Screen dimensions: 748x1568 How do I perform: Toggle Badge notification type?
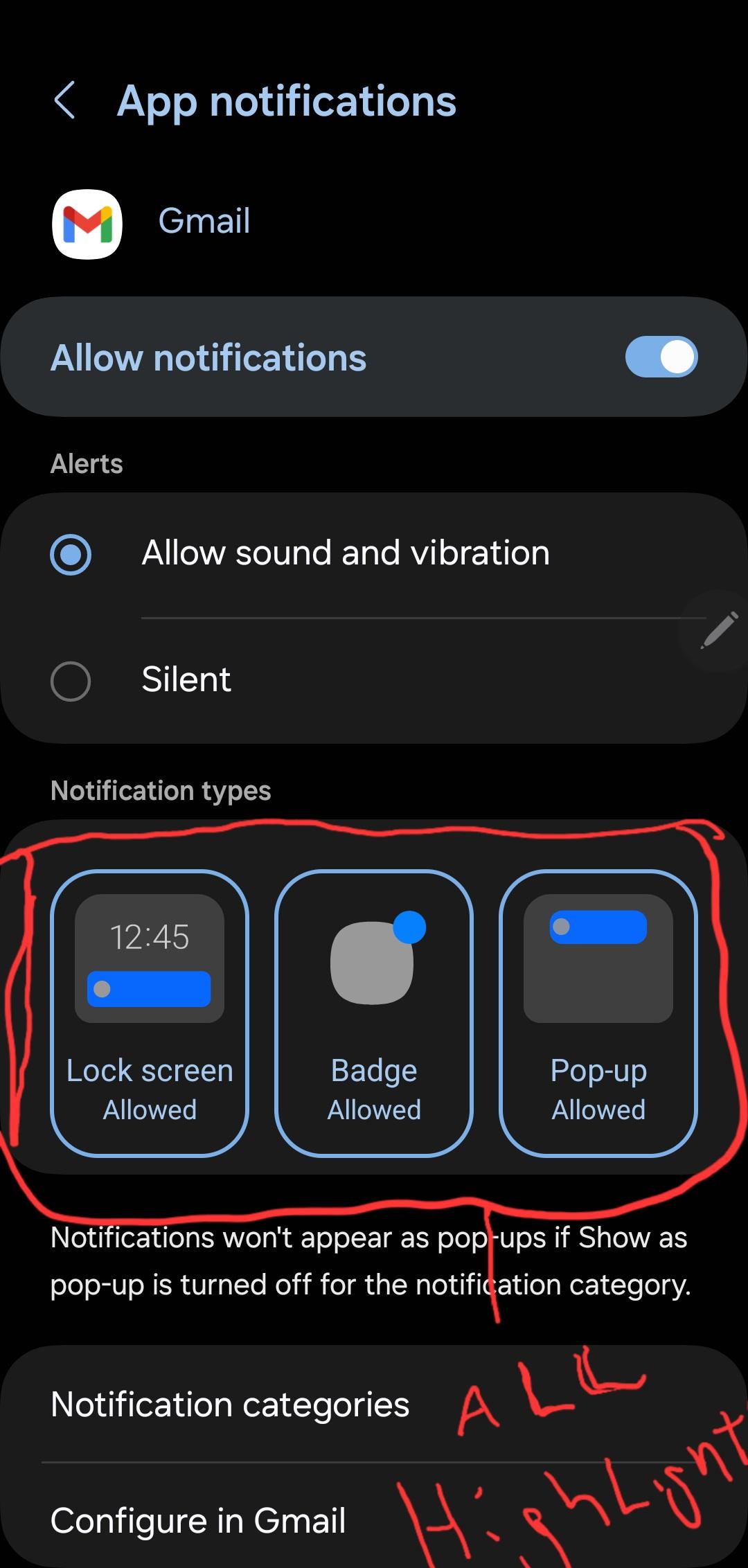pos(374,1013)
